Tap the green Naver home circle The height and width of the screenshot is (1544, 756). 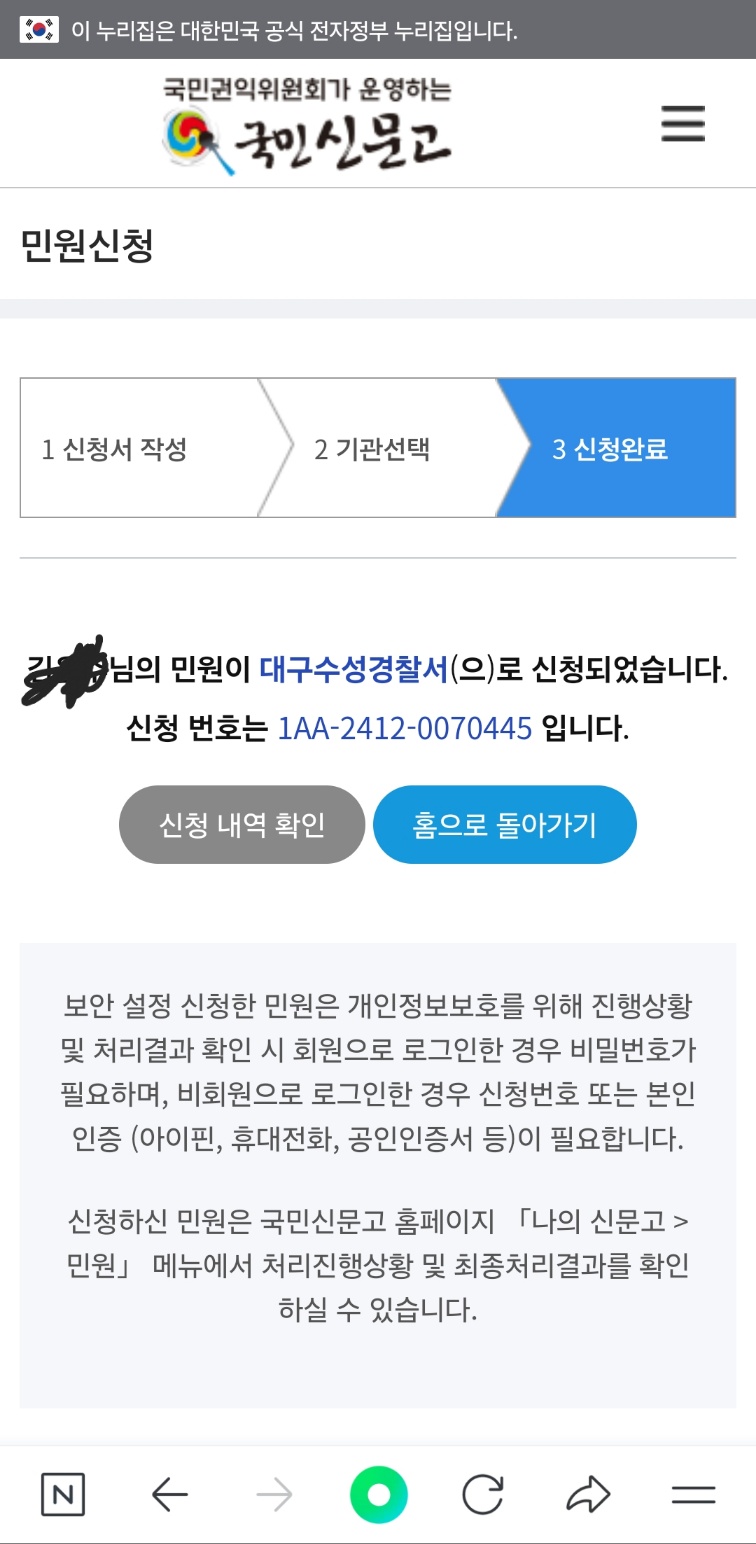(379, 1495)
